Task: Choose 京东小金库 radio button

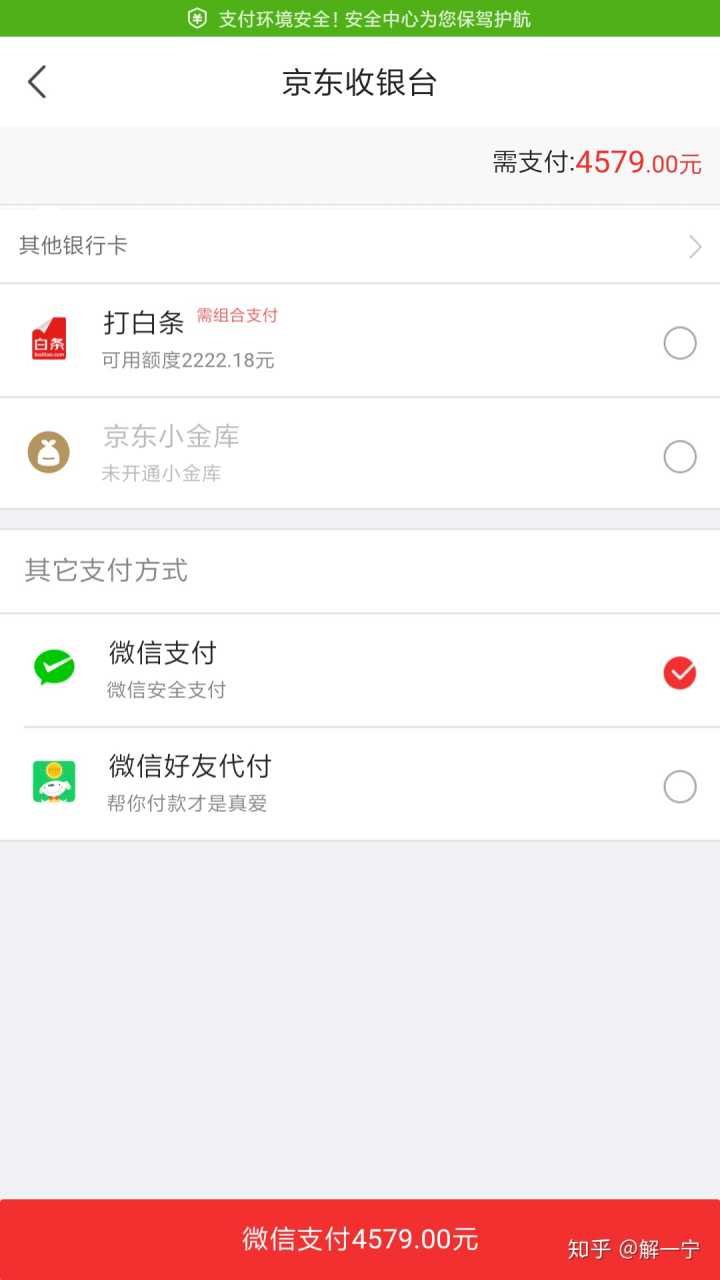Action: [x=679, y=457]
